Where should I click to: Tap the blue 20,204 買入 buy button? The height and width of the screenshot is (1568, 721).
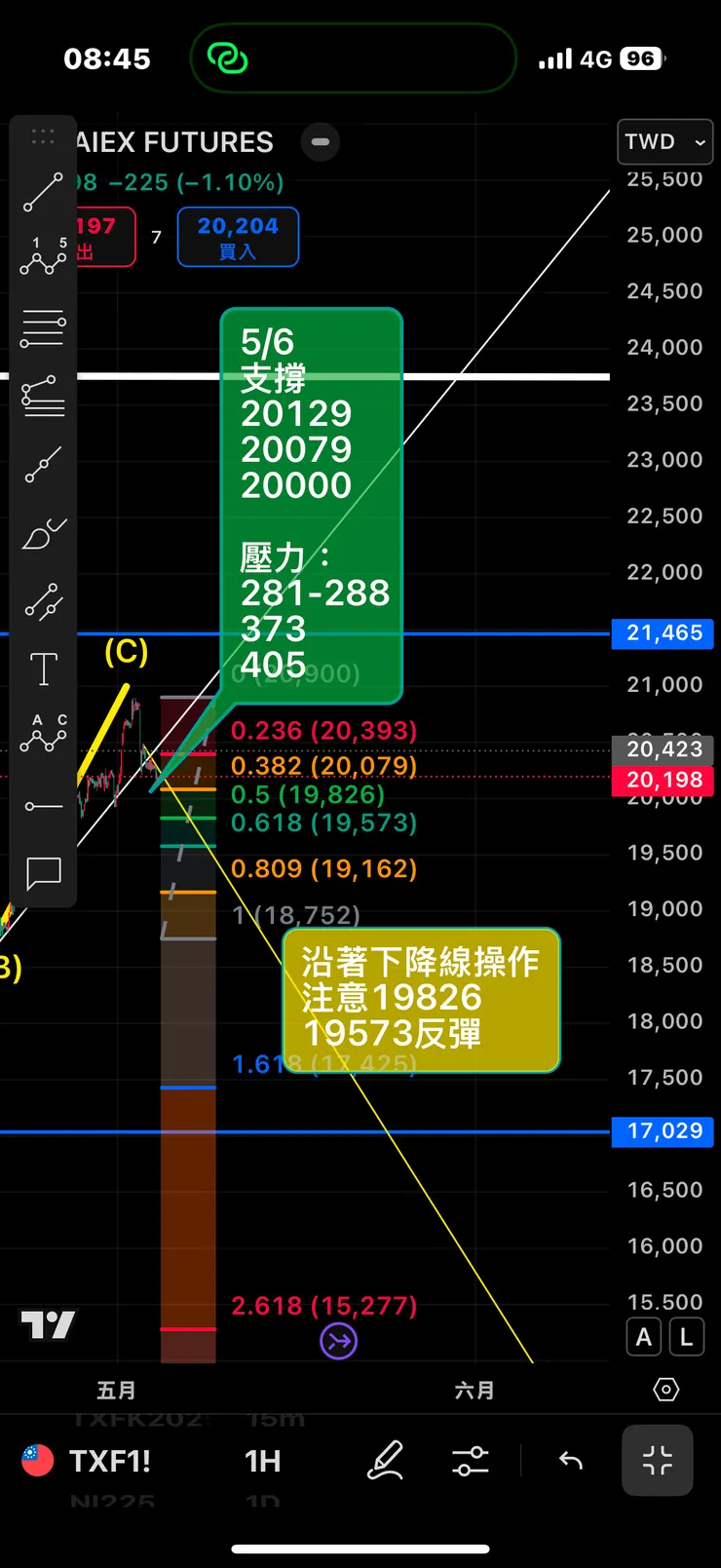[x=238, y=237]
